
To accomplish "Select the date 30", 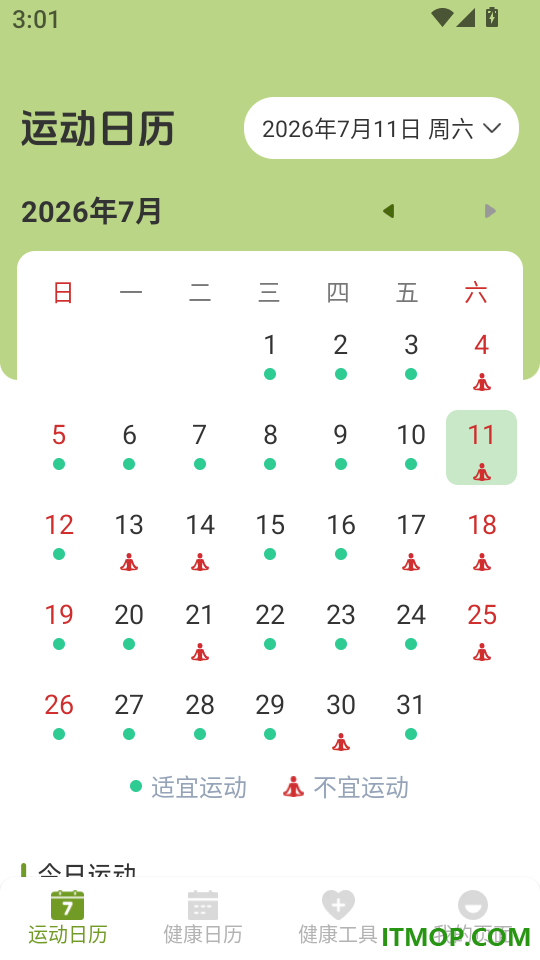I will click(340, 718).
